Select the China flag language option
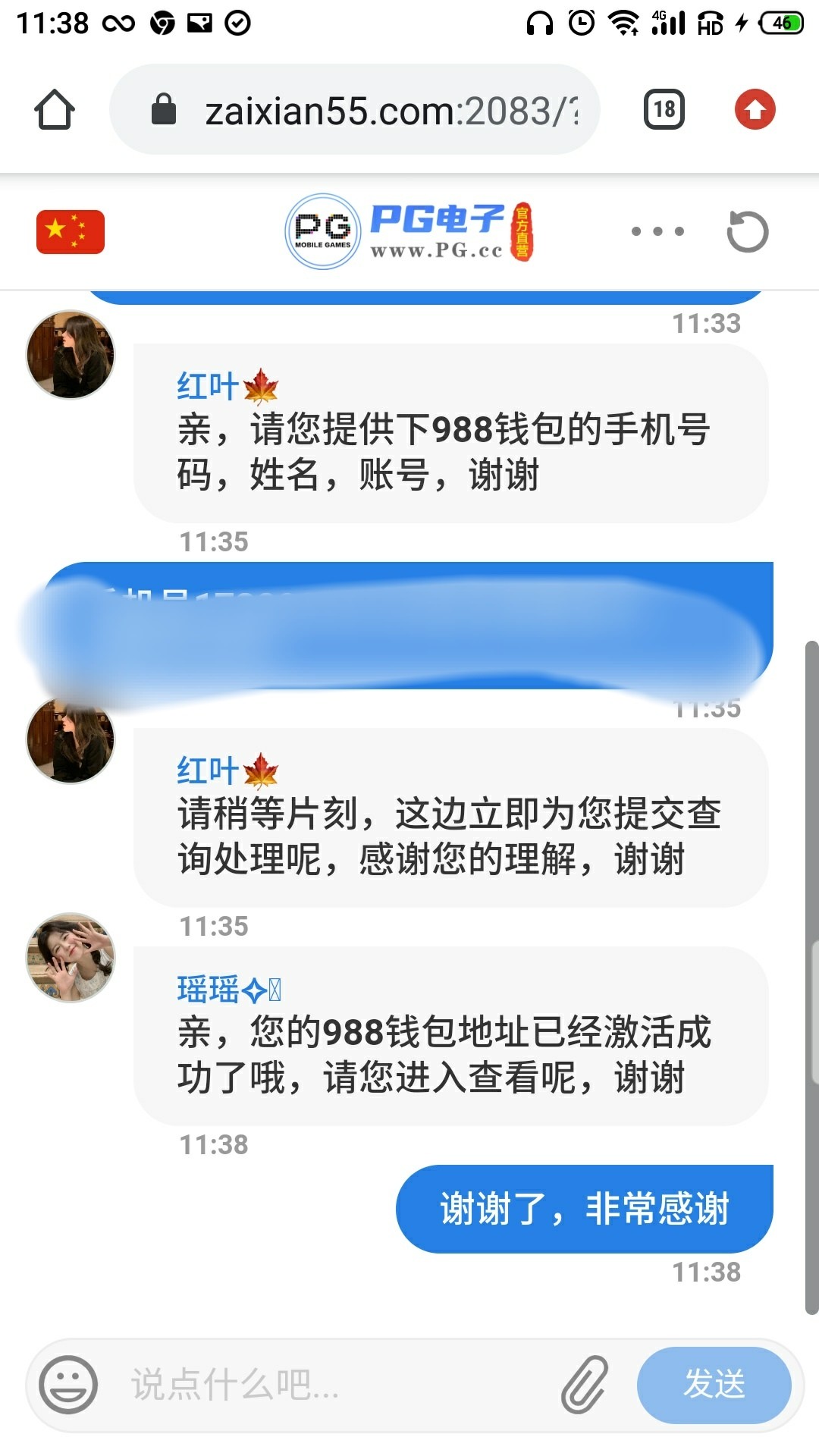 pyautogui.click(x=71, y=231)
